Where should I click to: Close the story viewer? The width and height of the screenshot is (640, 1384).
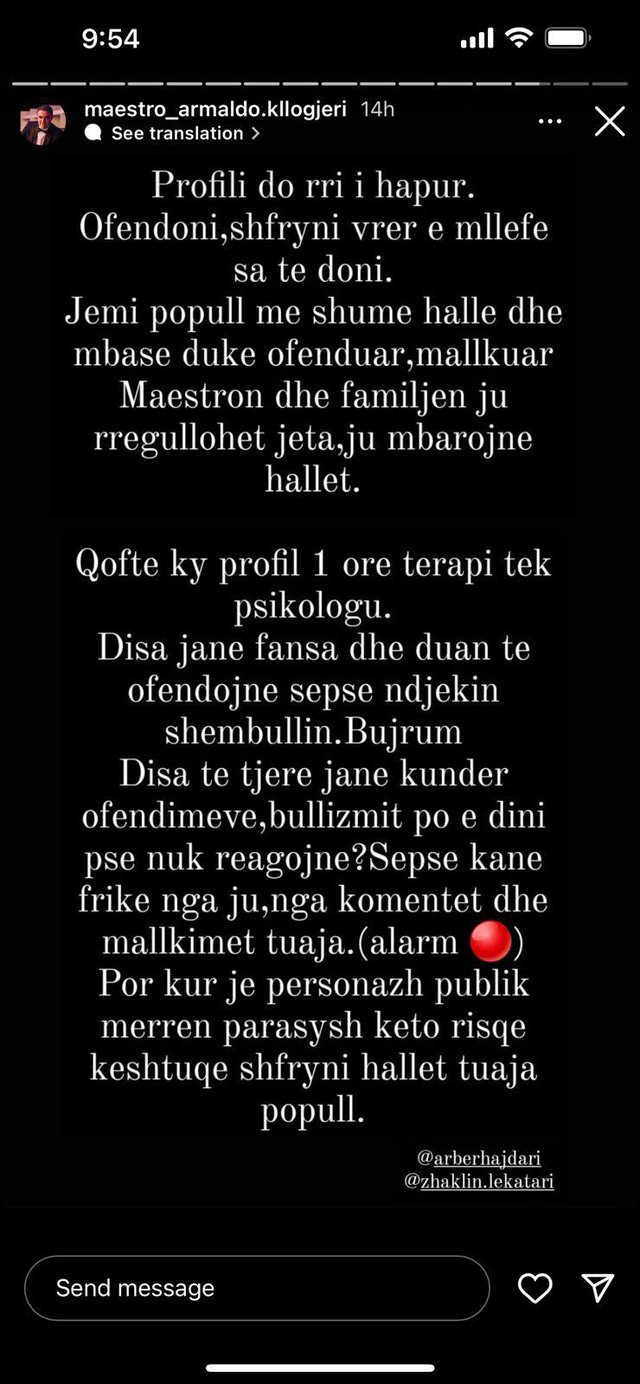(609, 122)
